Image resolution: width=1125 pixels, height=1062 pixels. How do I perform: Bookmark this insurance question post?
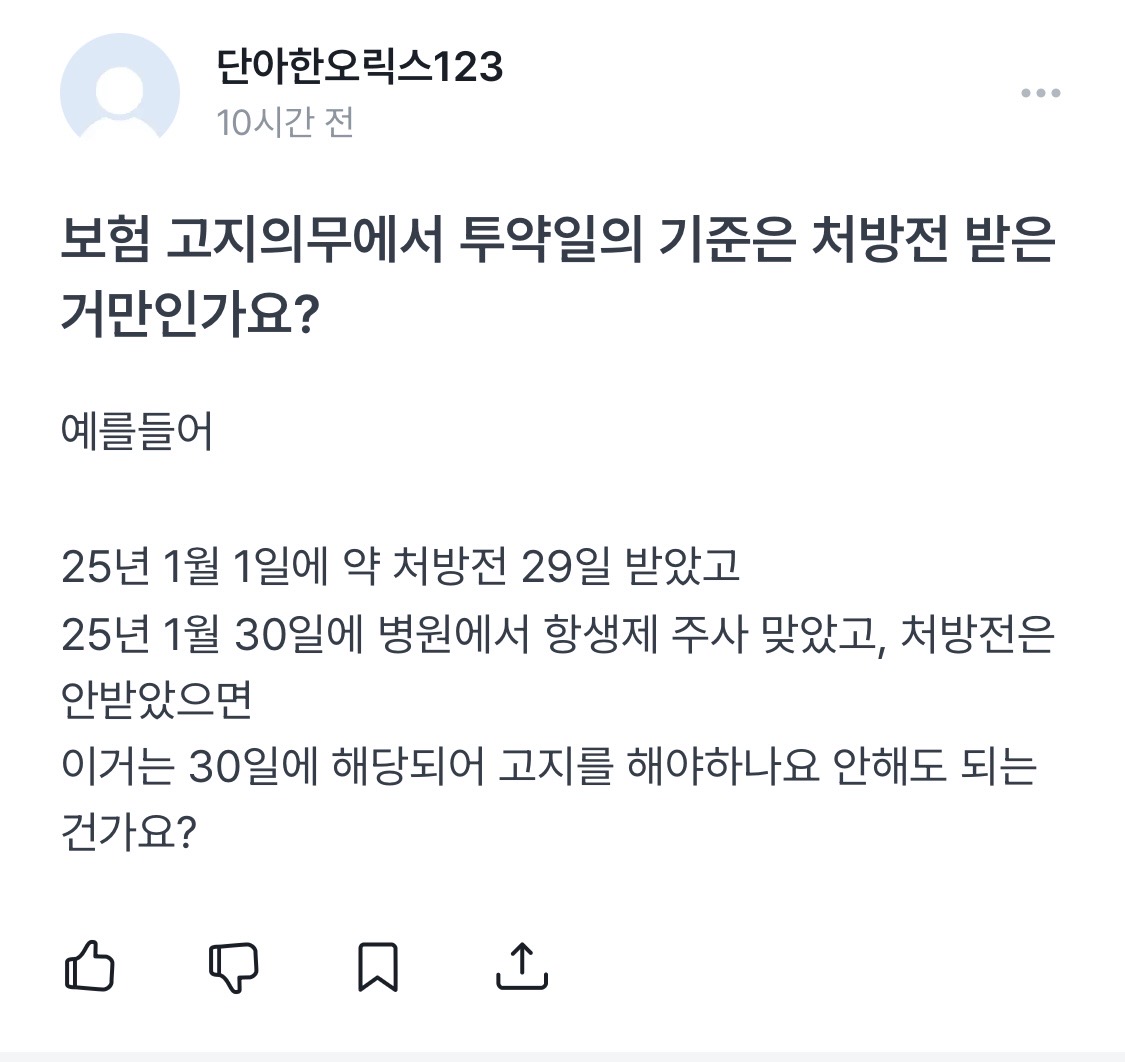379,966
